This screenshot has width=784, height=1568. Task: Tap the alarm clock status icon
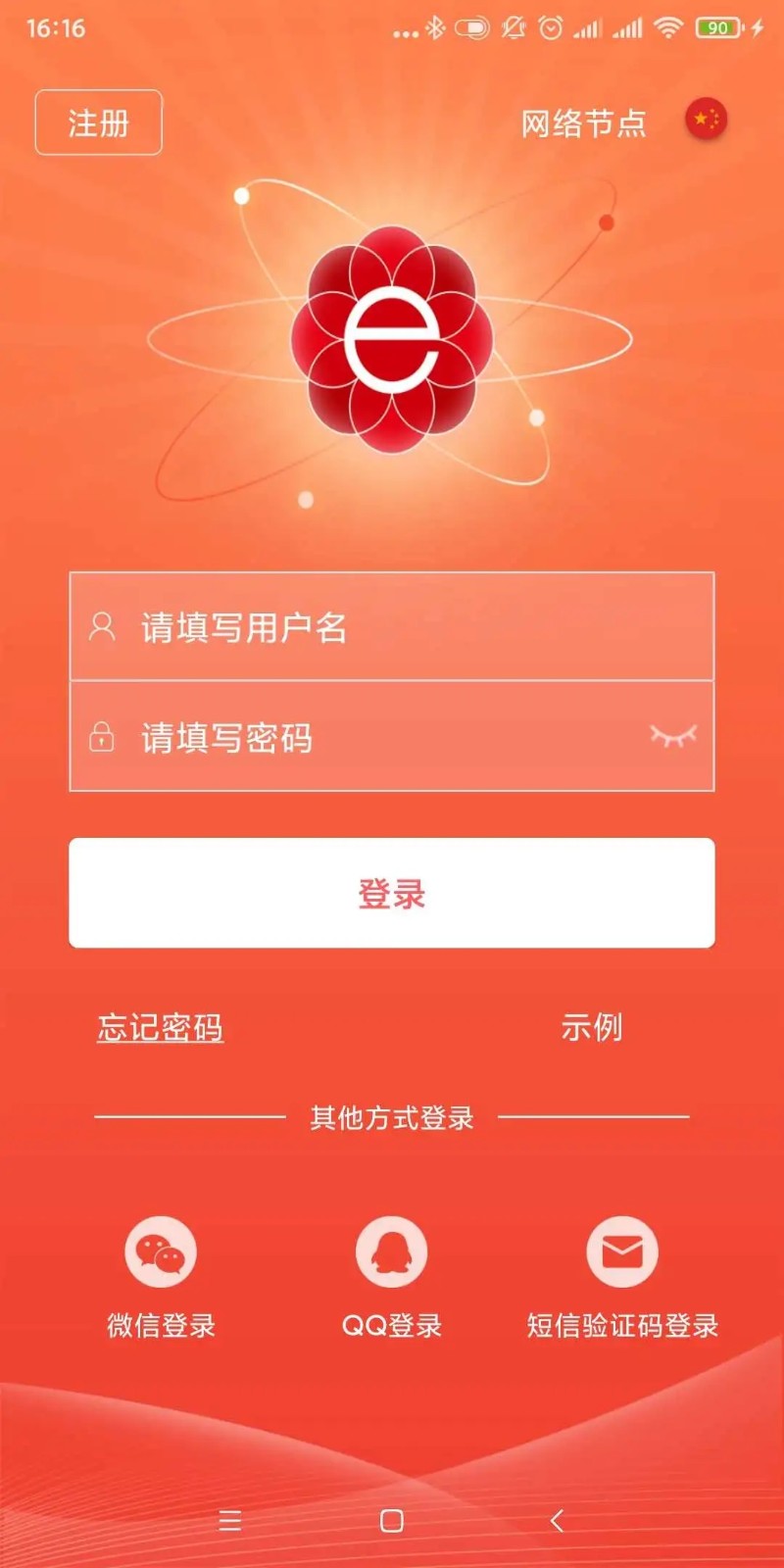(549, 29)
